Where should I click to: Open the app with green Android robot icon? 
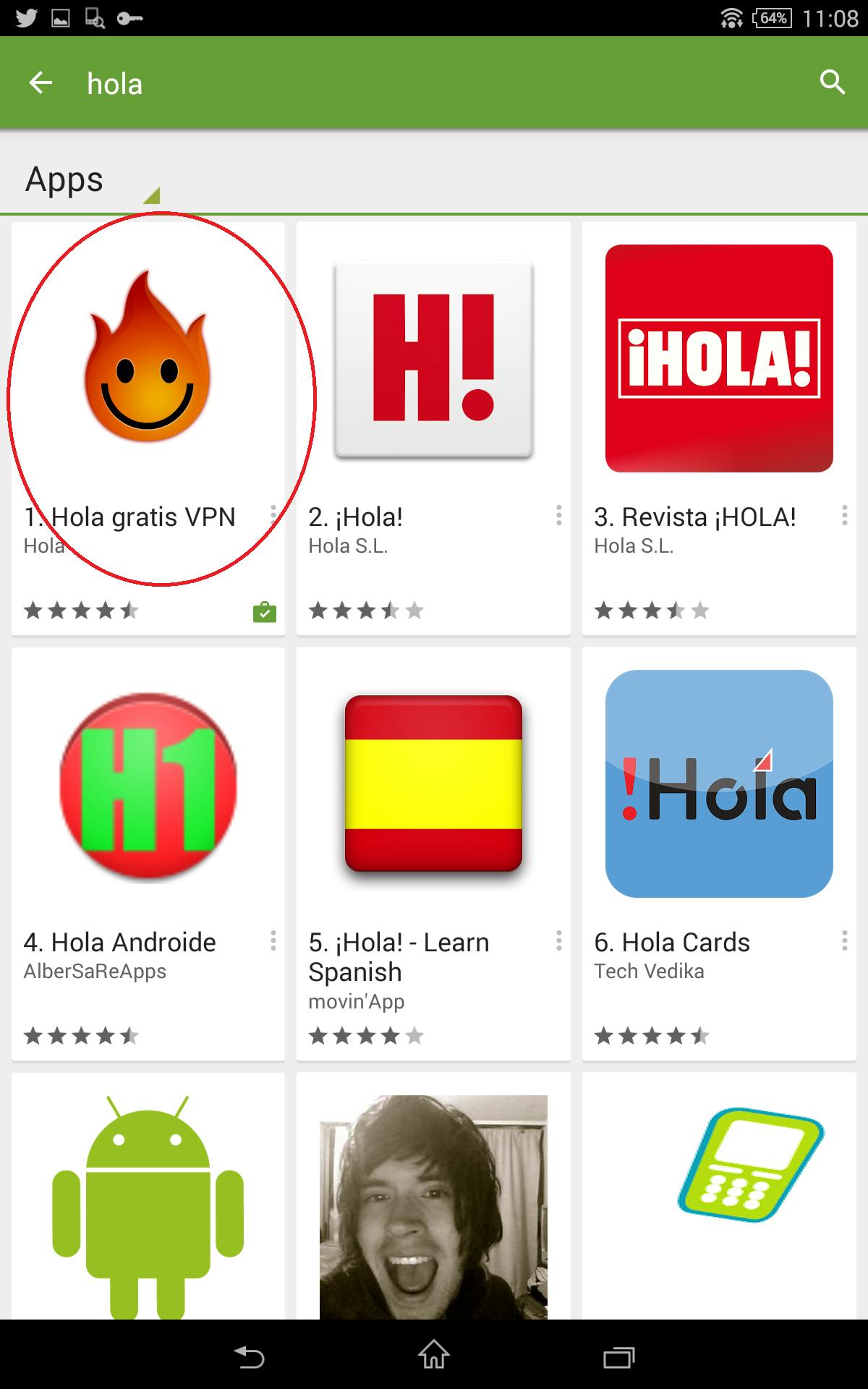(x=148, y=1201)
